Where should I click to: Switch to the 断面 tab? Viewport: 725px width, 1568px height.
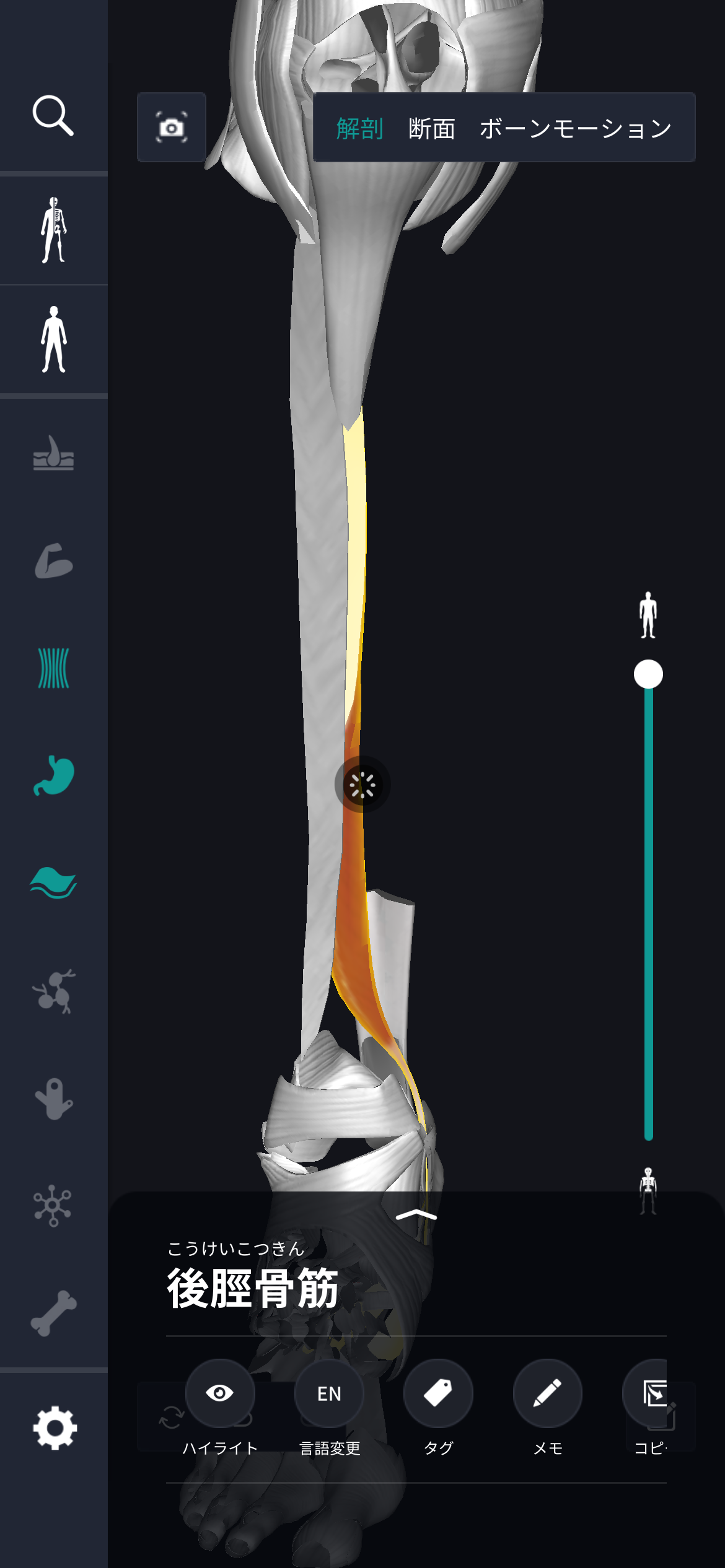(432, 129)
